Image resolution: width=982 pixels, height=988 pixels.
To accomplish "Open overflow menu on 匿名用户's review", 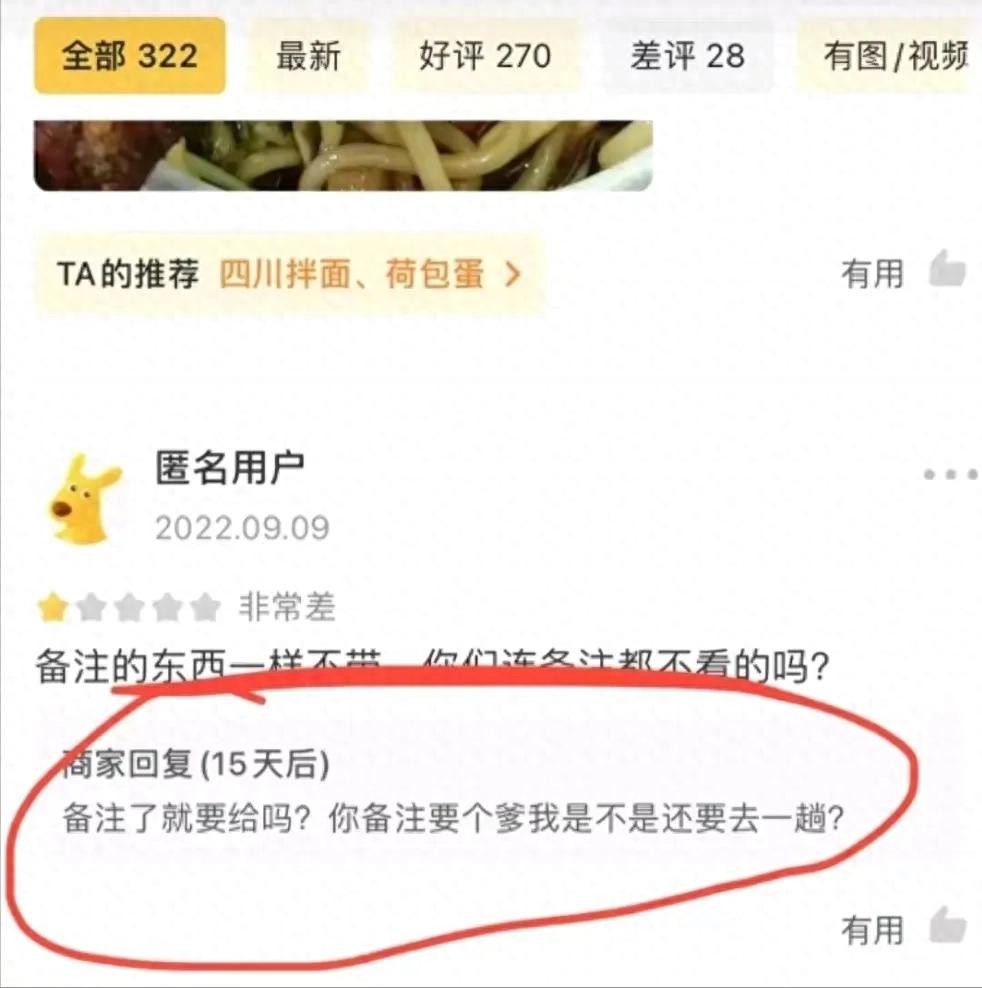I will click(950, 474).
